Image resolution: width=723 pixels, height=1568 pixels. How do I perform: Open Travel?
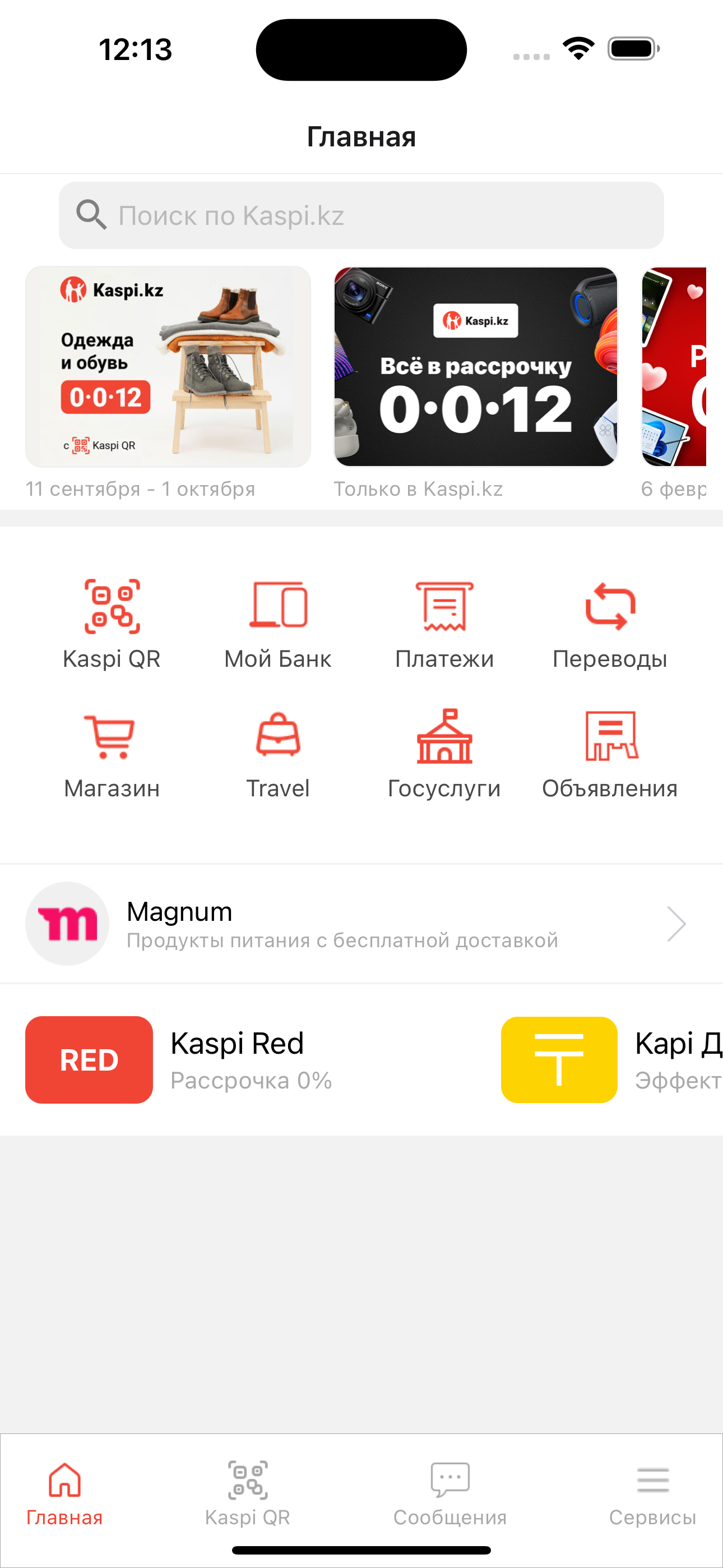(278, 754)
